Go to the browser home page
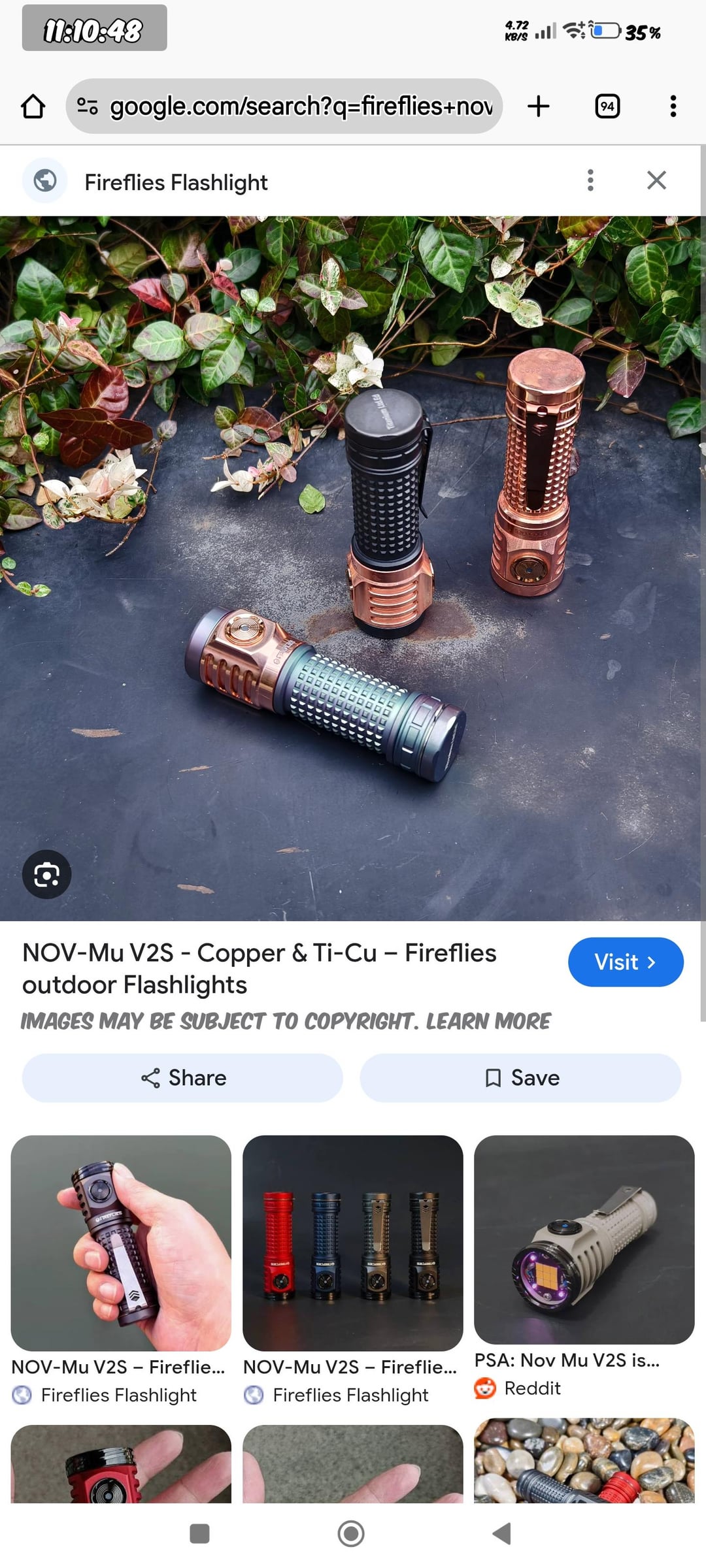The height and width of the screenshot is (1568, 706). pos(33,106)
